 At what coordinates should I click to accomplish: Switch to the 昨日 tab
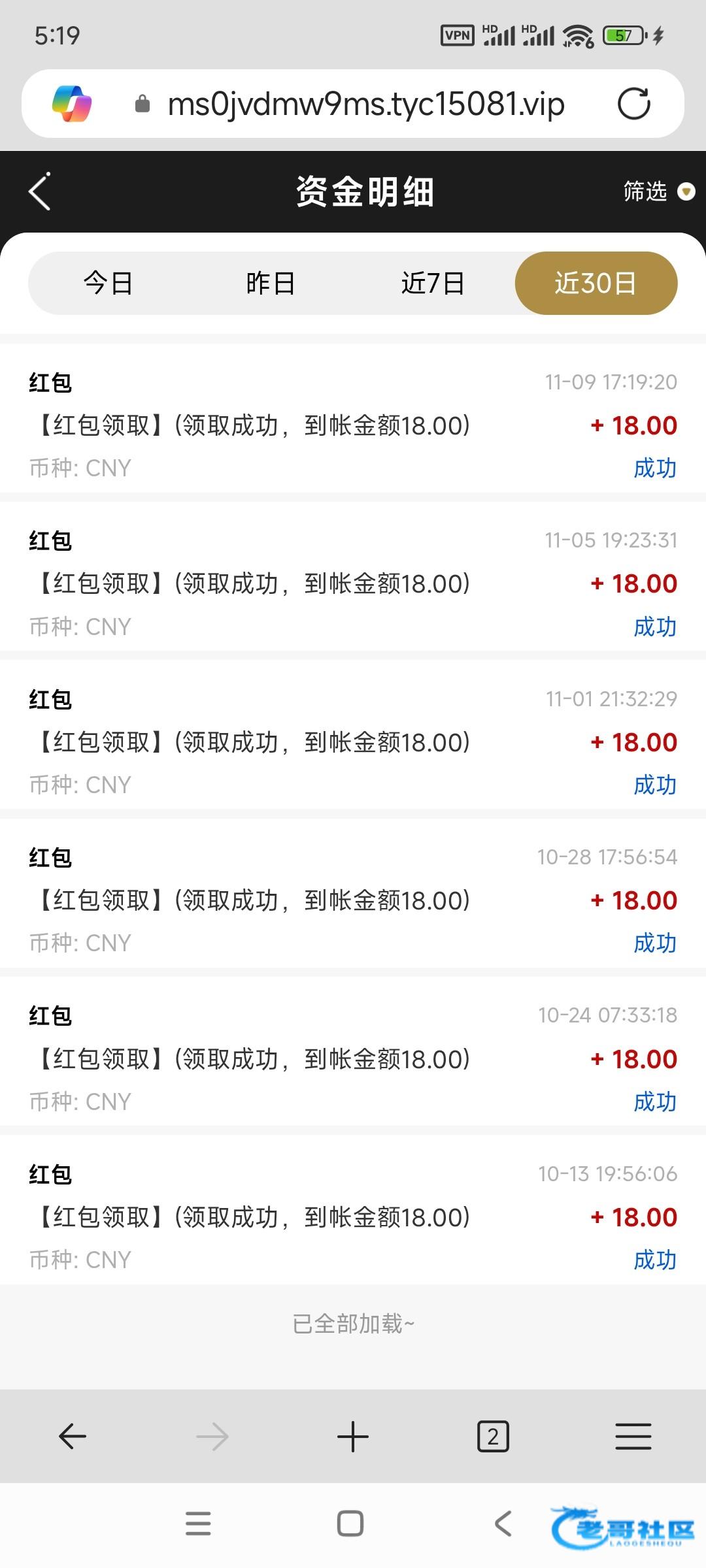click(271, 283)
